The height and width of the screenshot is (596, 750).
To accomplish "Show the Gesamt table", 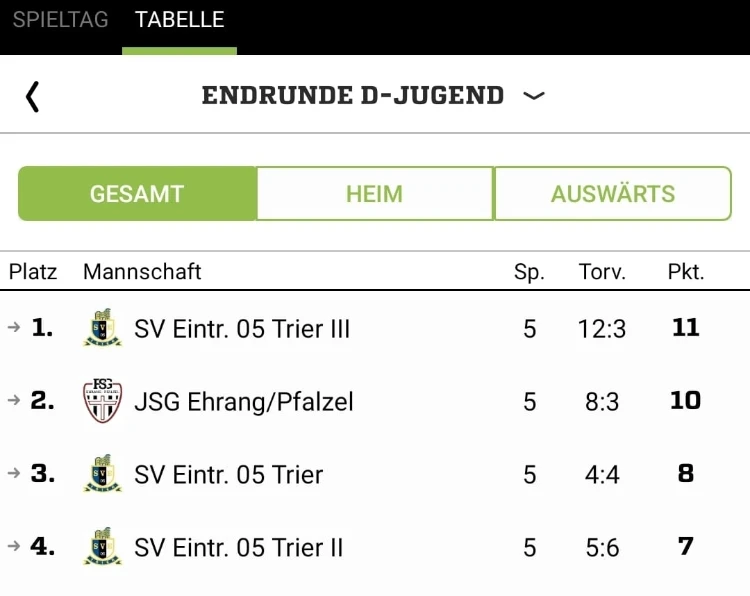I will [137, 194].
